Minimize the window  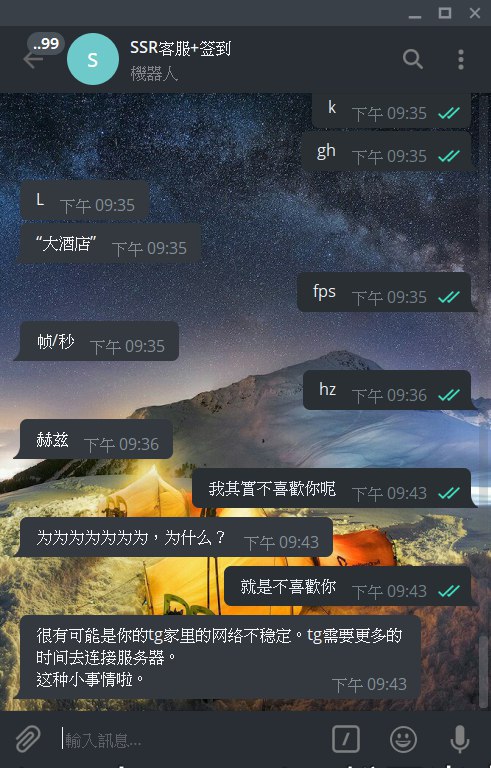(415, 13)
